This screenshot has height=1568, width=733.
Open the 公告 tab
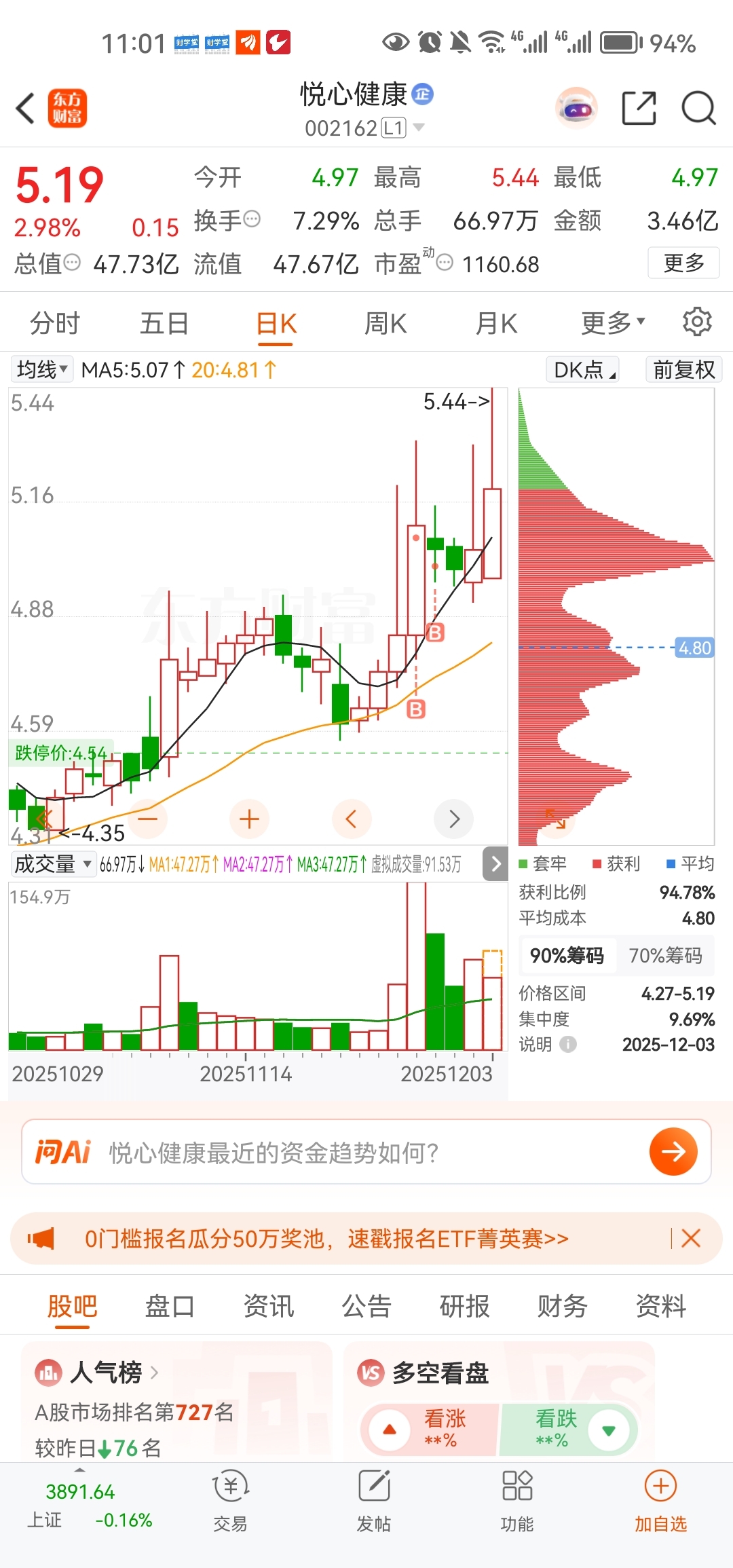point(366,1306)
